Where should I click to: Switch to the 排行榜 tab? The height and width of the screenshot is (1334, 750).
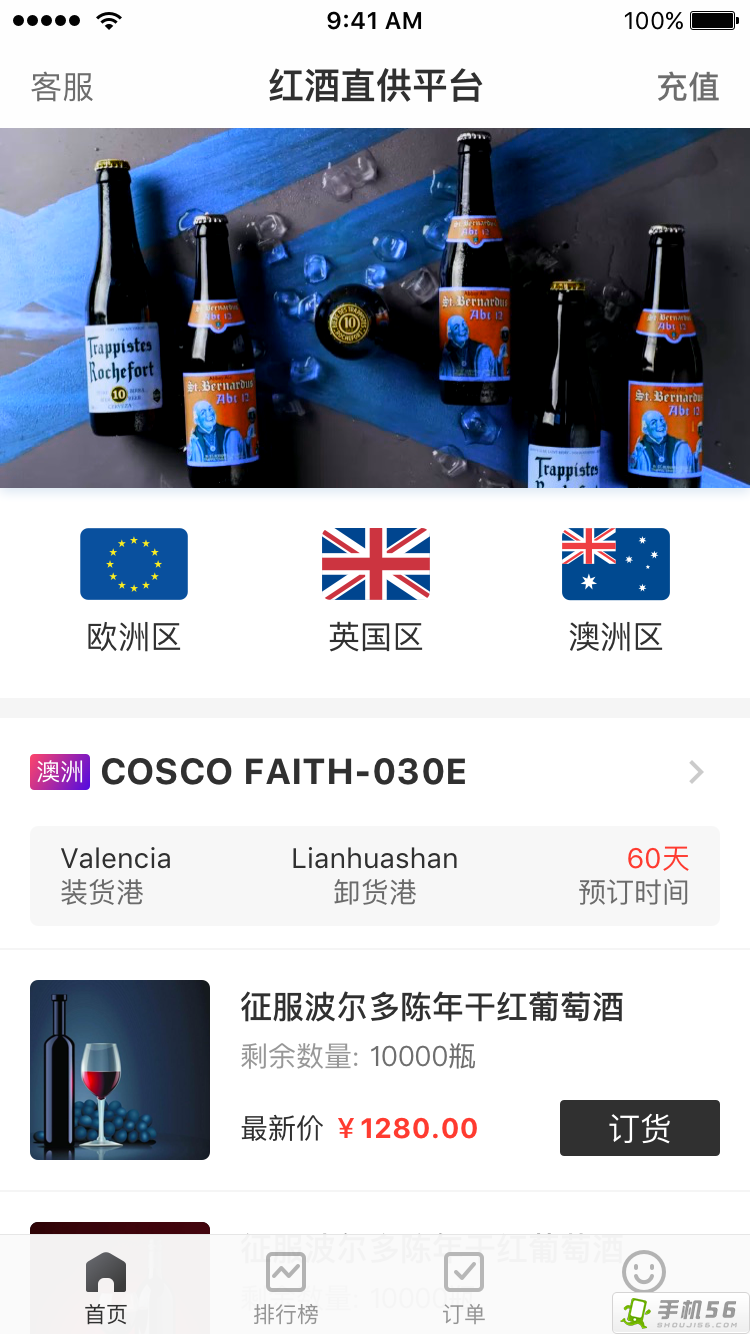(x=285, y=1289)
